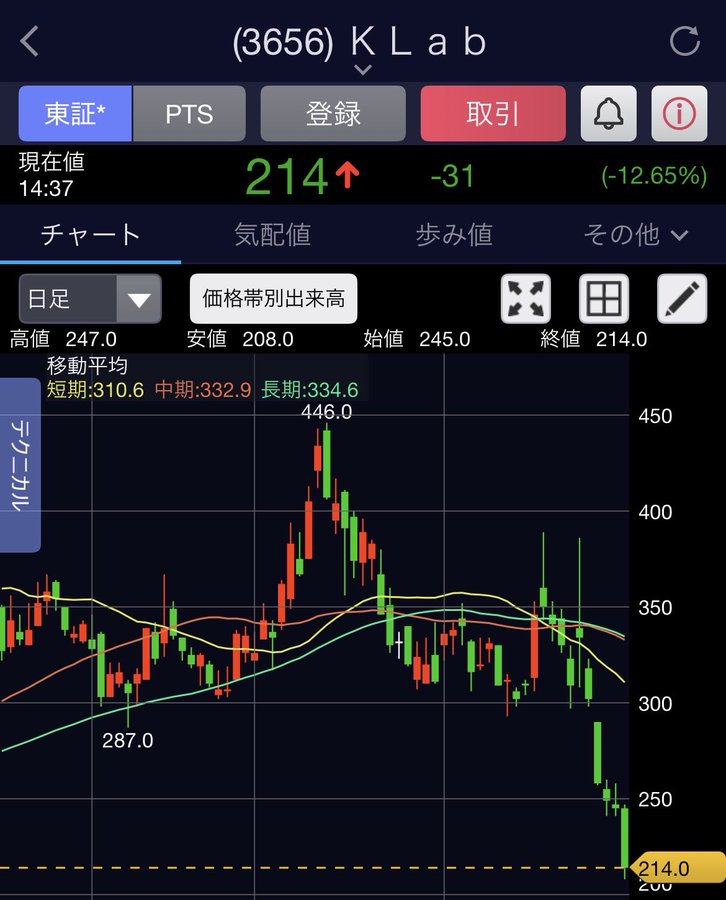Switch to the 歩み値 tab

click(x=454, y=235)
